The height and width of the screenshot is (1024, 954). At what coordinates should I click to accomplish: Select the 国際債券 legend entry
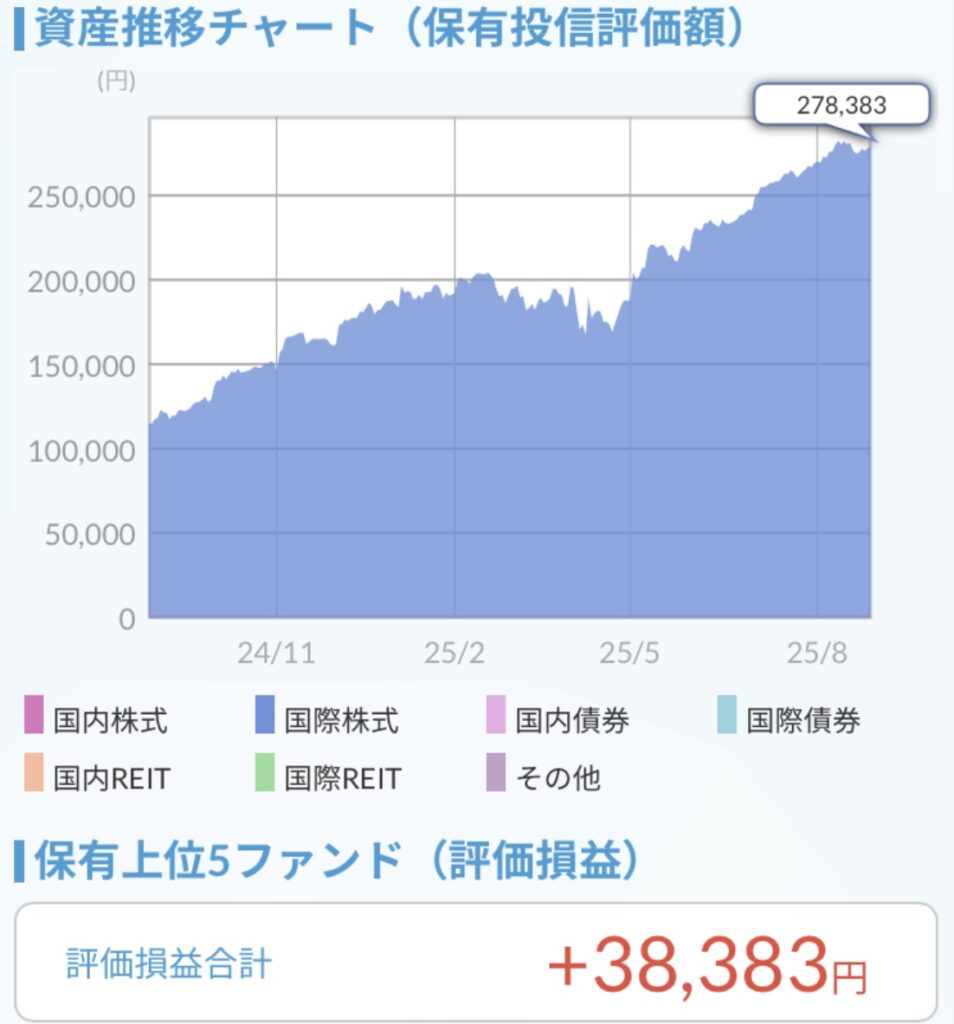(789, 720)
